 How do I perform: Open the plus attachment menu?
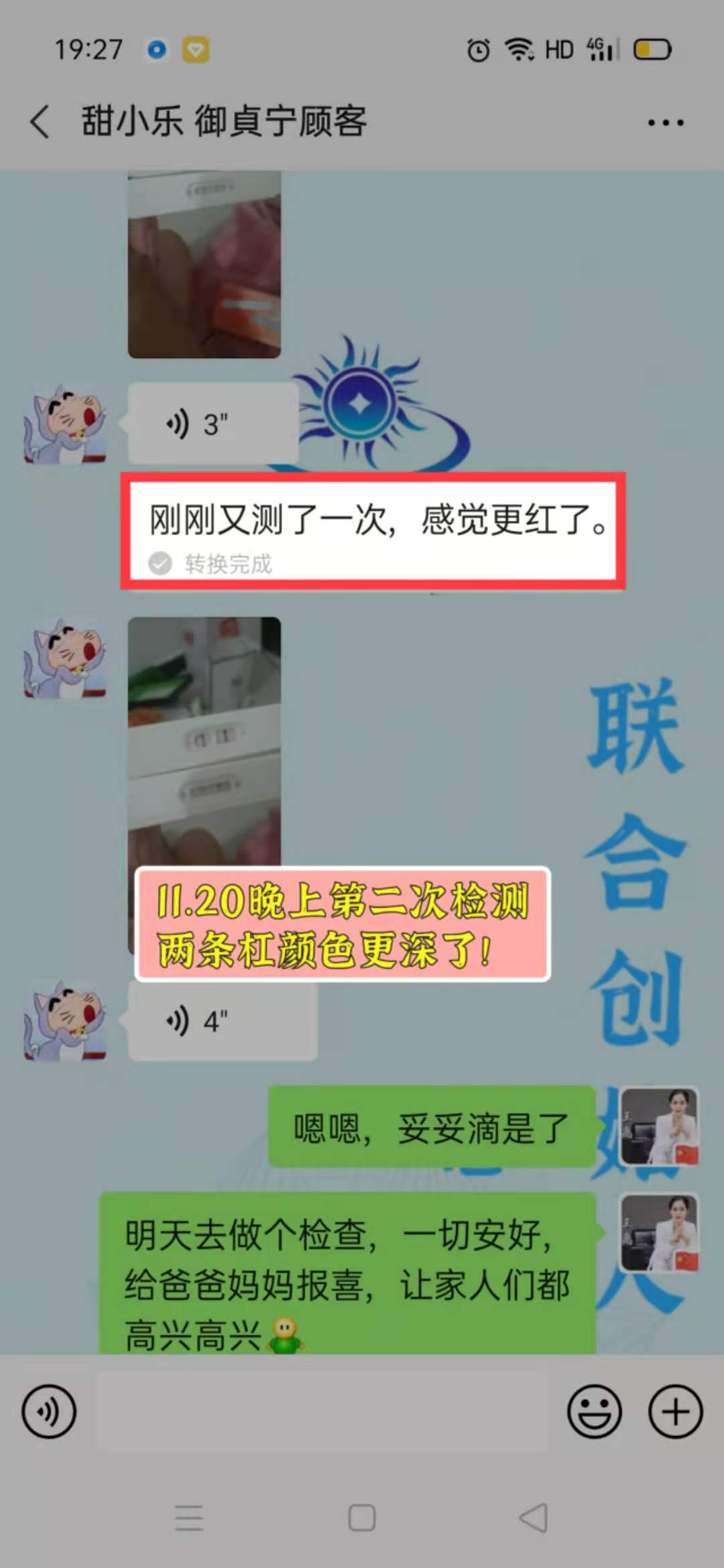674,1411
